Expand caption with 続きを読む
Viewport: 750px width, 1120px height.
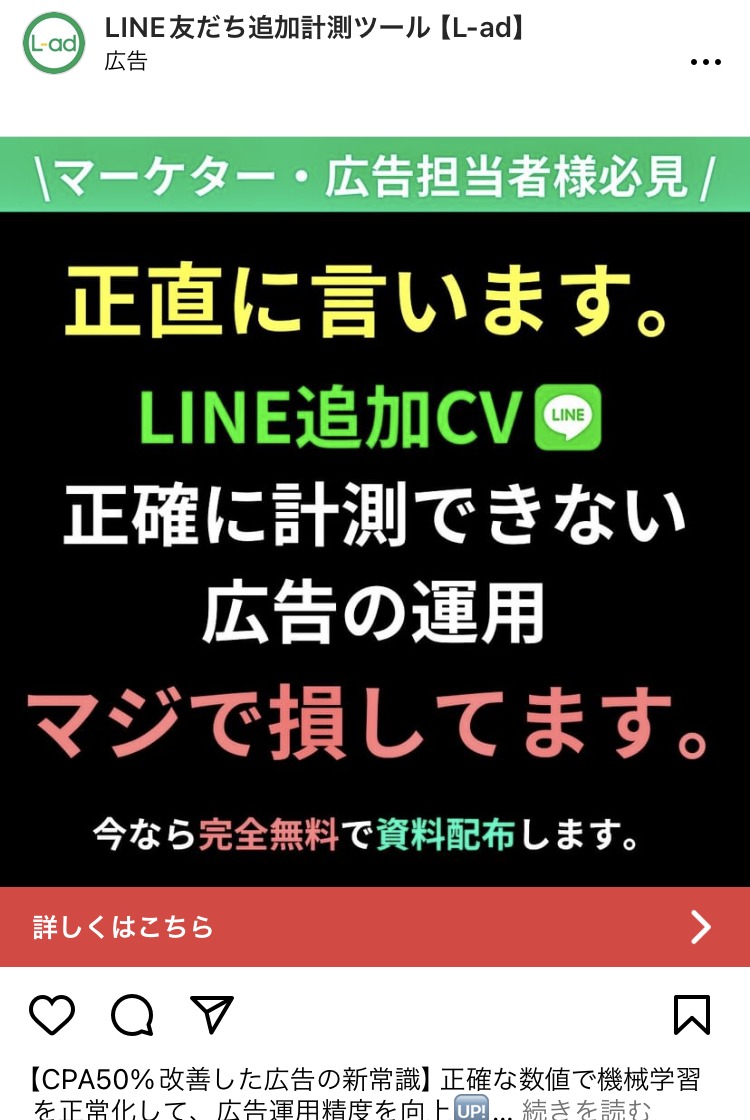(587, 1108)
